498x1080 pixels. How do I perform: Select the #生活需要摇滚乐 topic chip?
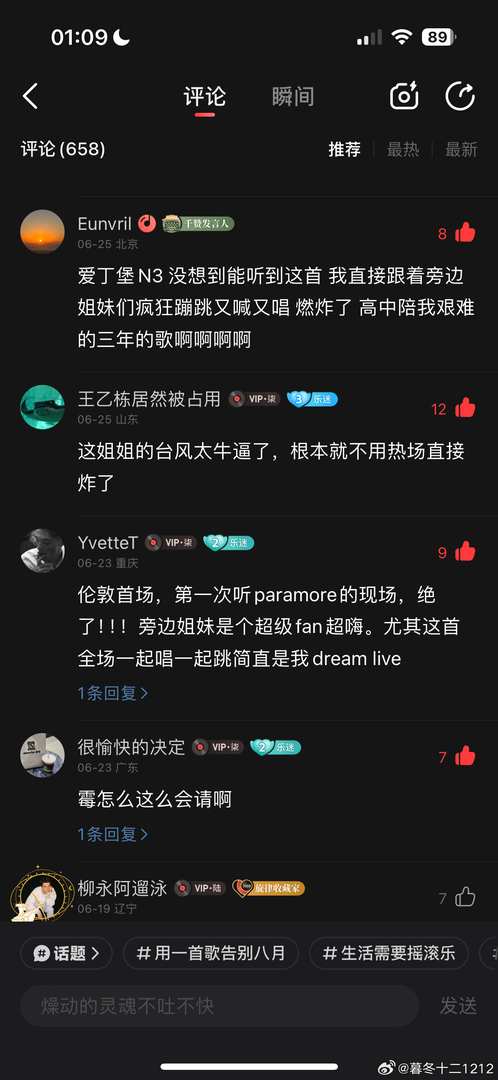pyautogui.click(x=388, y=953)
